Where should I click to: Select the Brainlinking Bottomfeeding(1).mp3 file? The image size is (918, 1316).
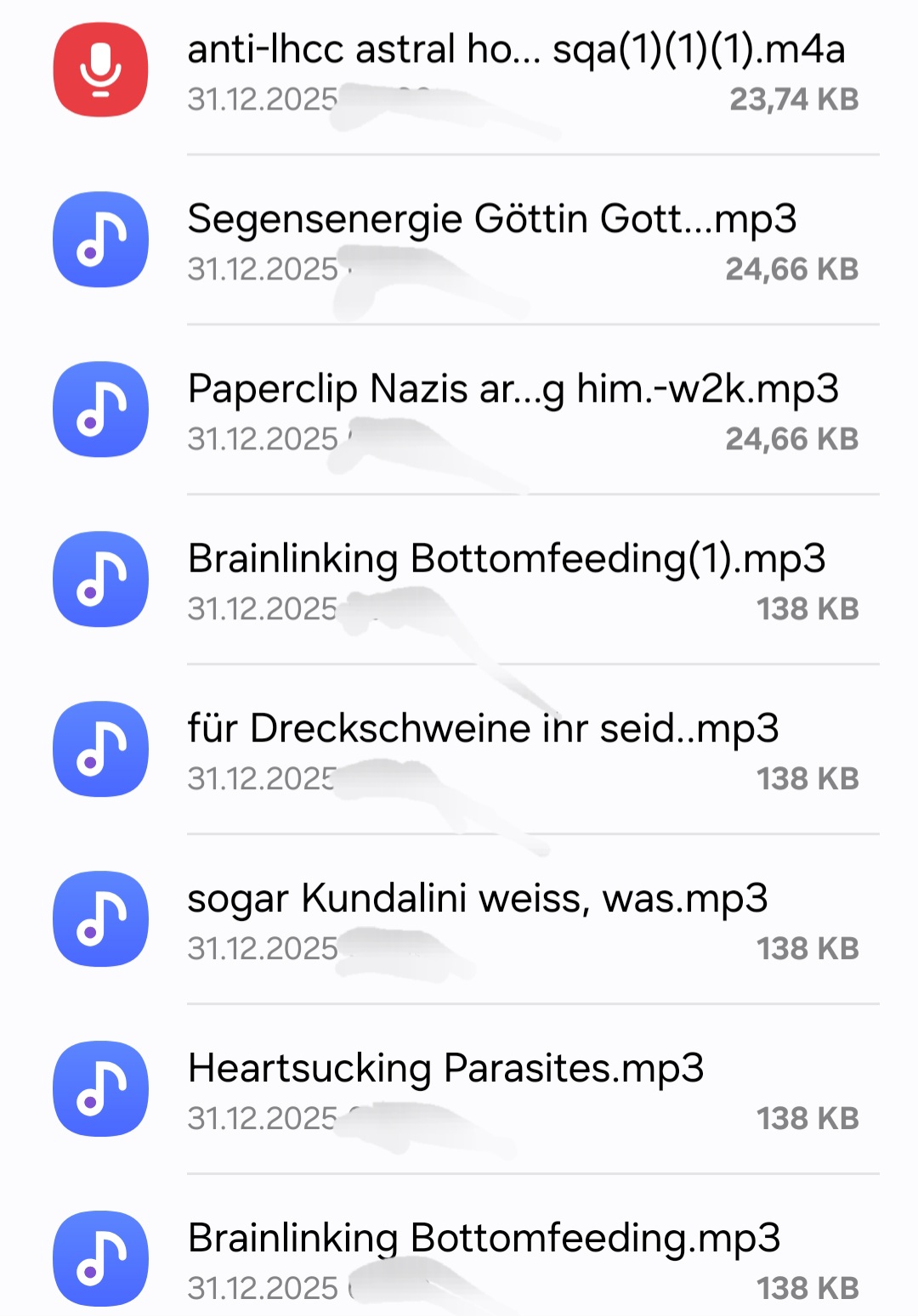pyautogui.click(x=506, y=560)
